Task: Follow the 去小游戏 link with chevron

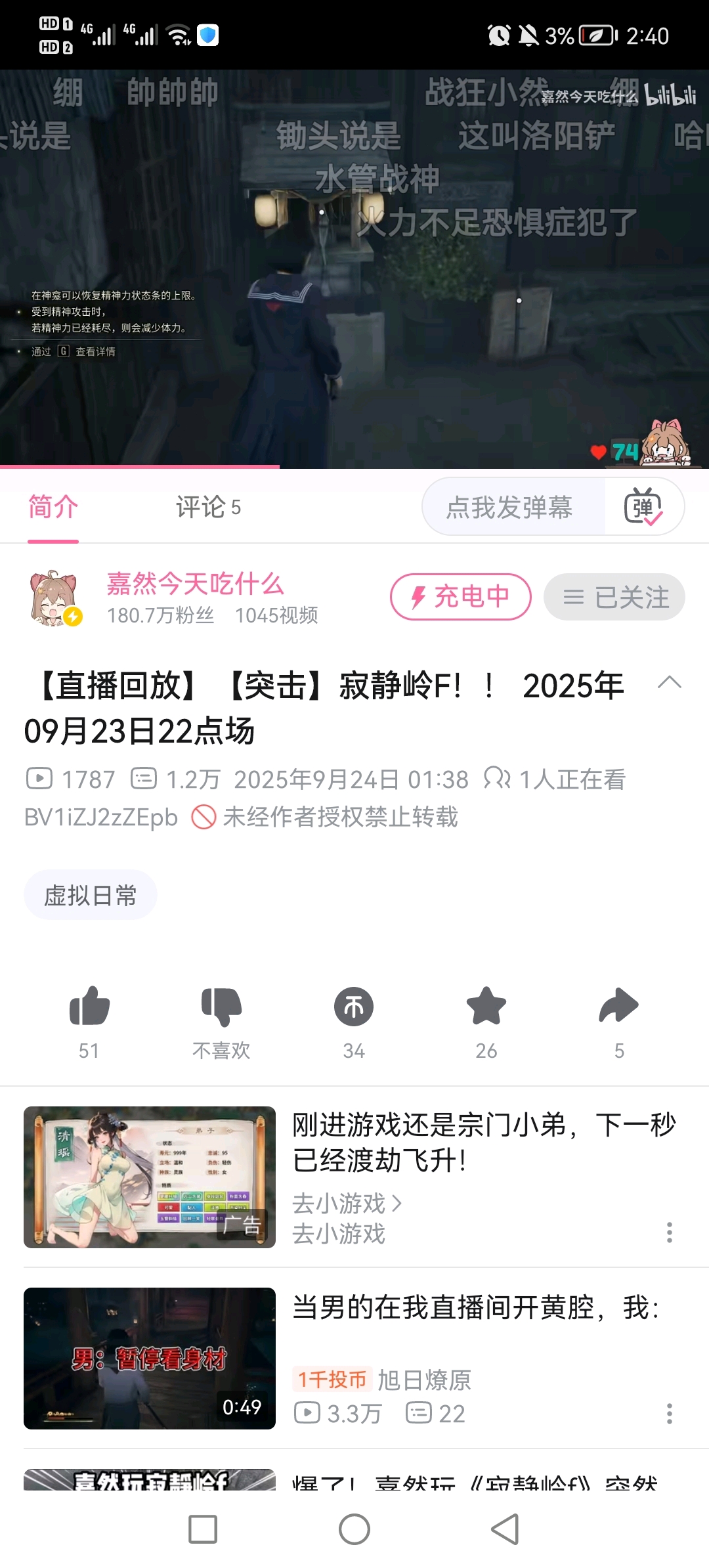Action: [x=347, y=1203]
